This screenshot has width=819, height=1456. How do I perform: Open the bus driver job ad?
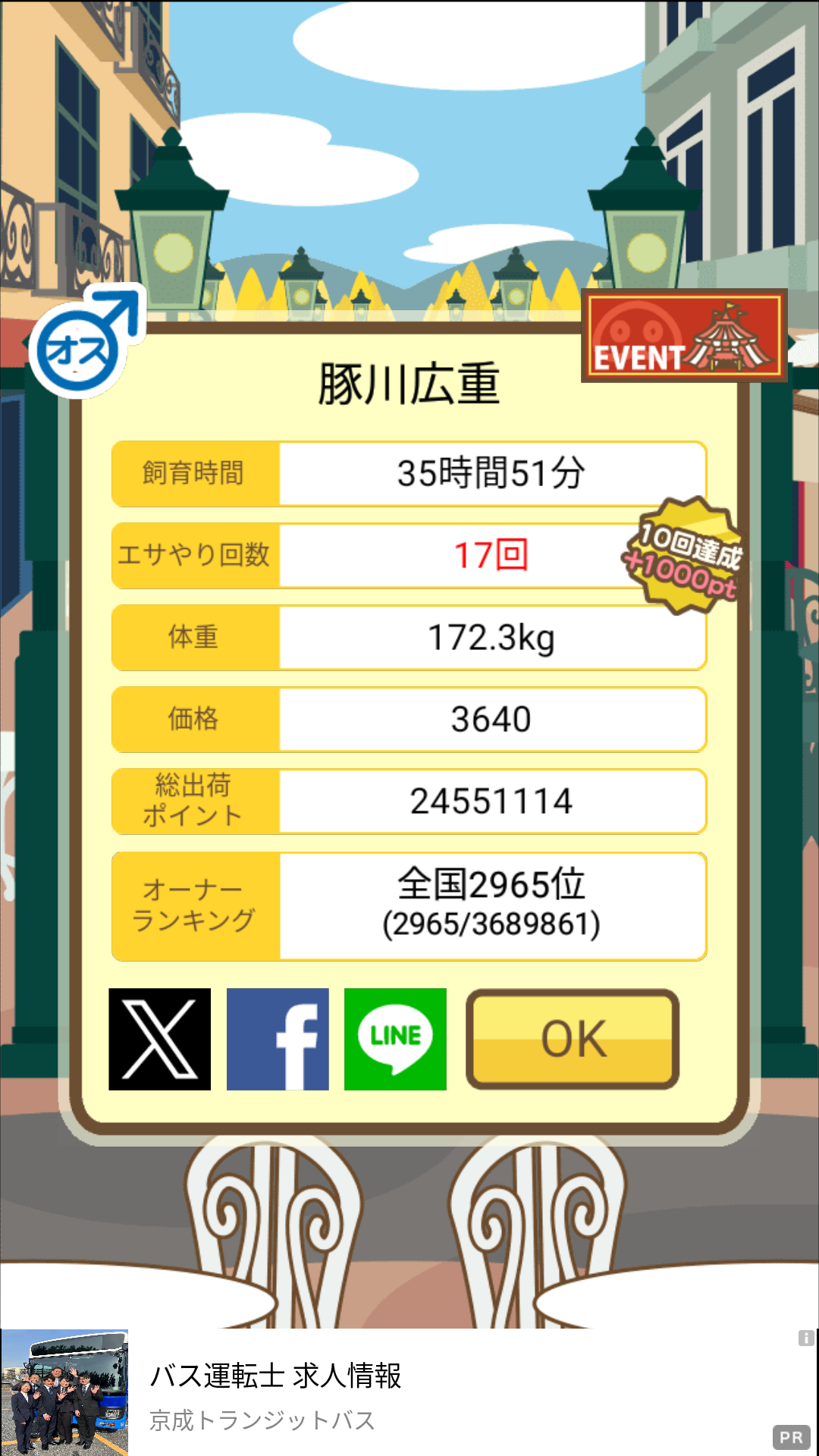click(x=409, y=1392)
